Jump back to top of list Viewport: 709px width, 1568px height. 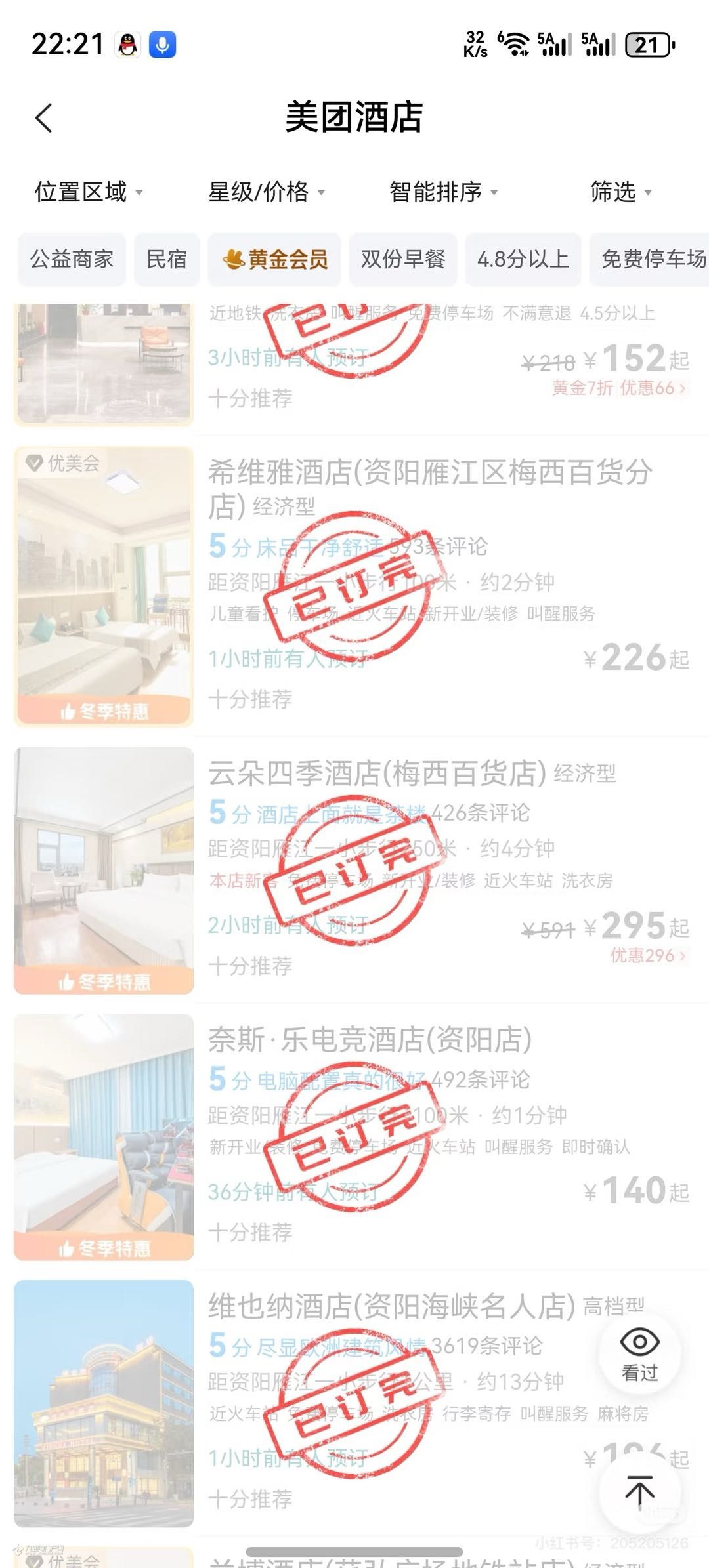click(639, 1493)
